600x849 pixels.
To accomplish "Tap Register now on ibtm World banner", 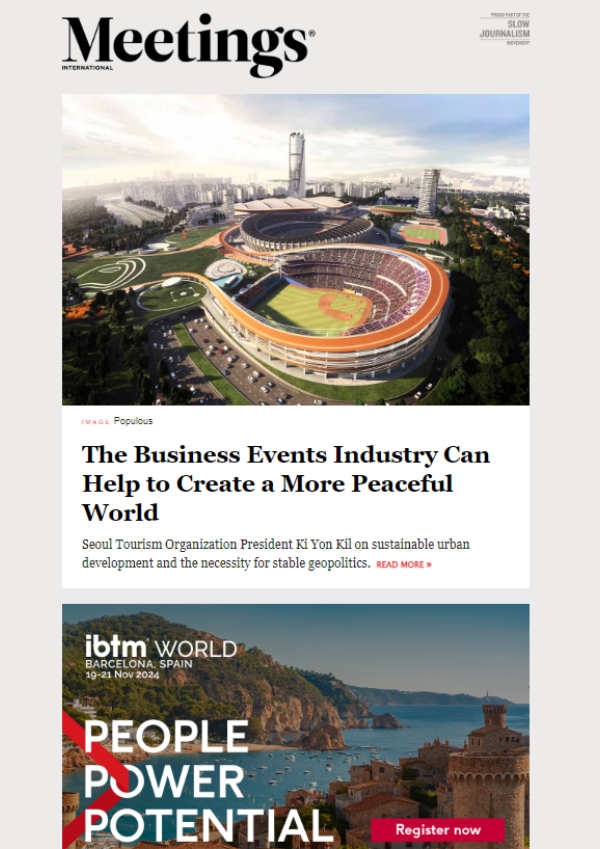I will (437, 829).
